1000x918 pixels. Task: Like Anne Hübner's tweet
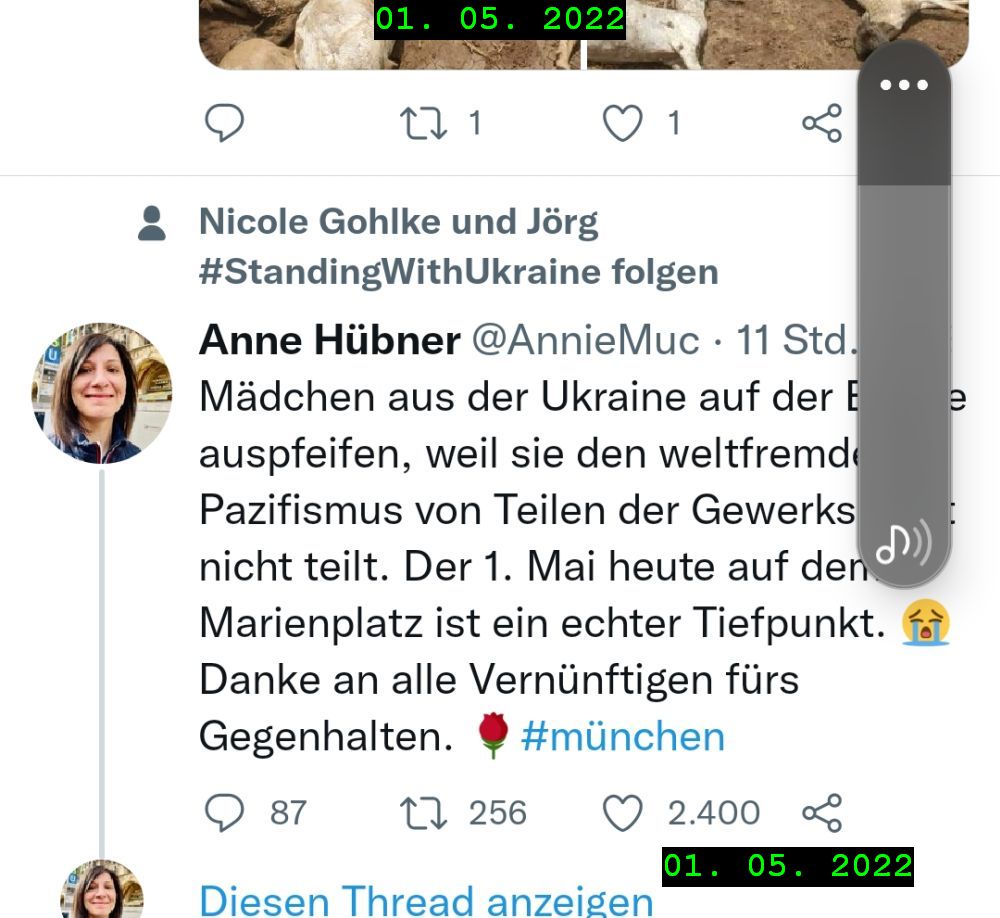tap(622, 813)
